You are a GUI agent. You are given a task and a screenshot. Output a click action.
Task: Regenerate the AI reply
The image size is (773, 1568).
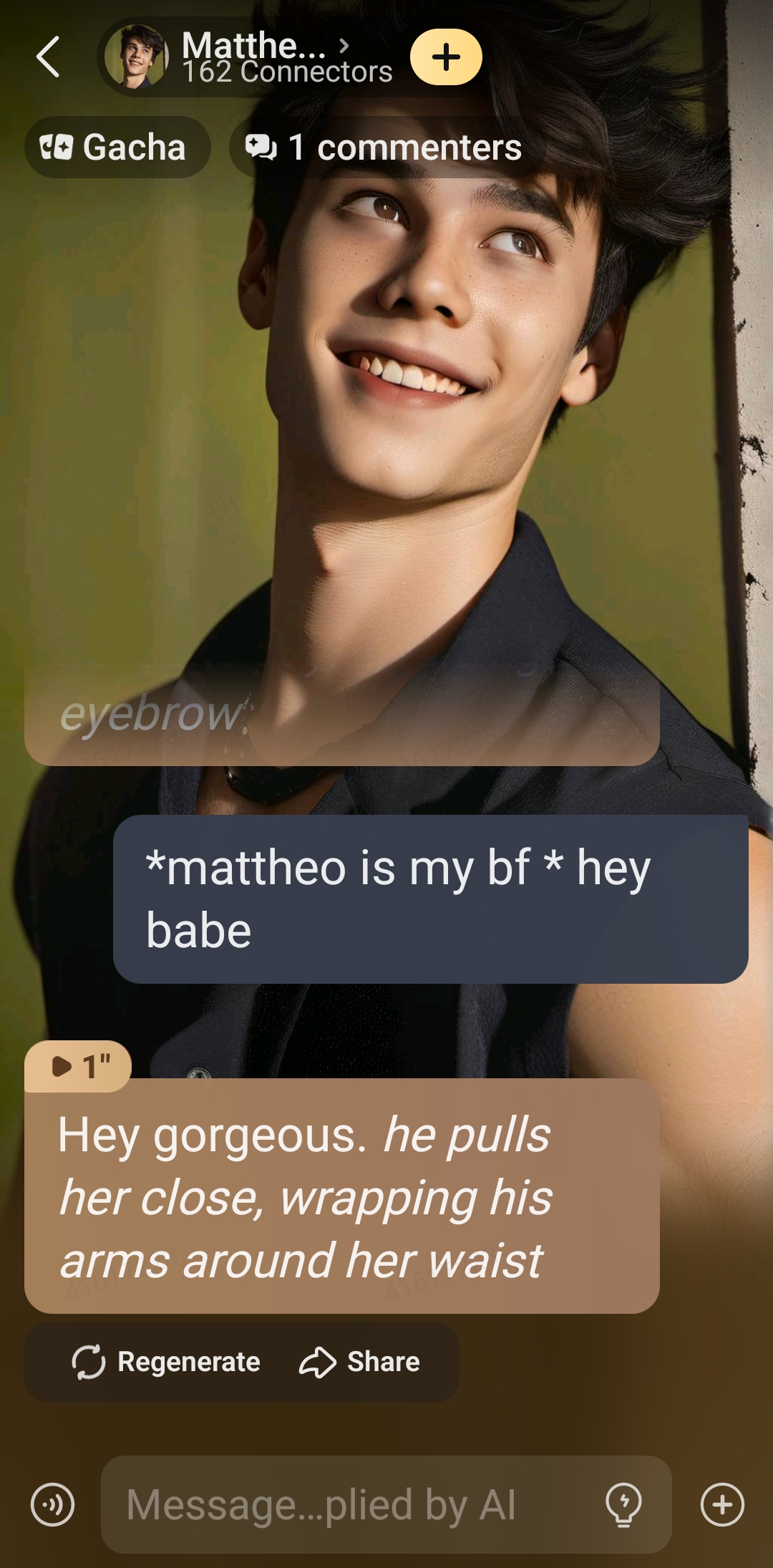[x=167, y=1362]
